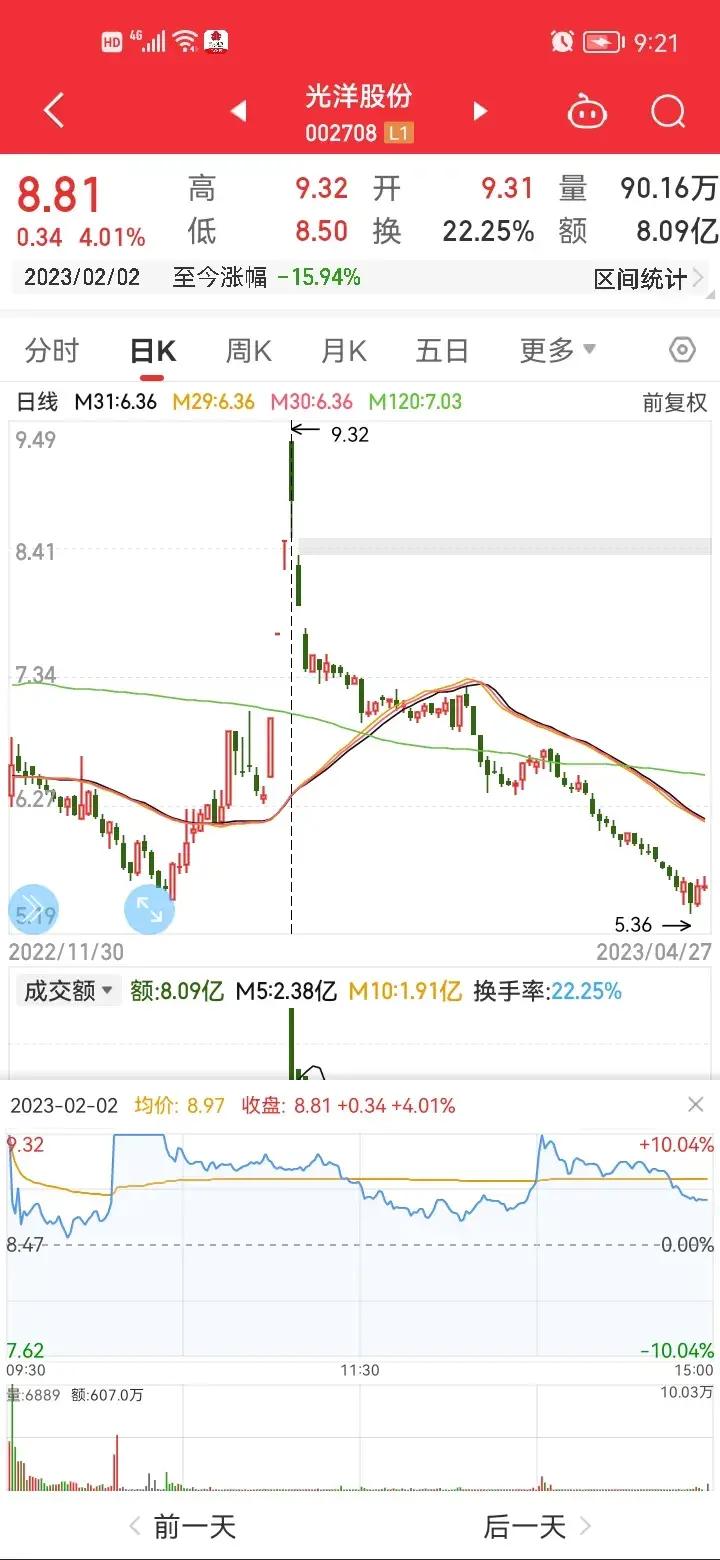The image size is (720, 1560).
Task: Switch to the previous stock with left triangle
Action: pos(238,111)
